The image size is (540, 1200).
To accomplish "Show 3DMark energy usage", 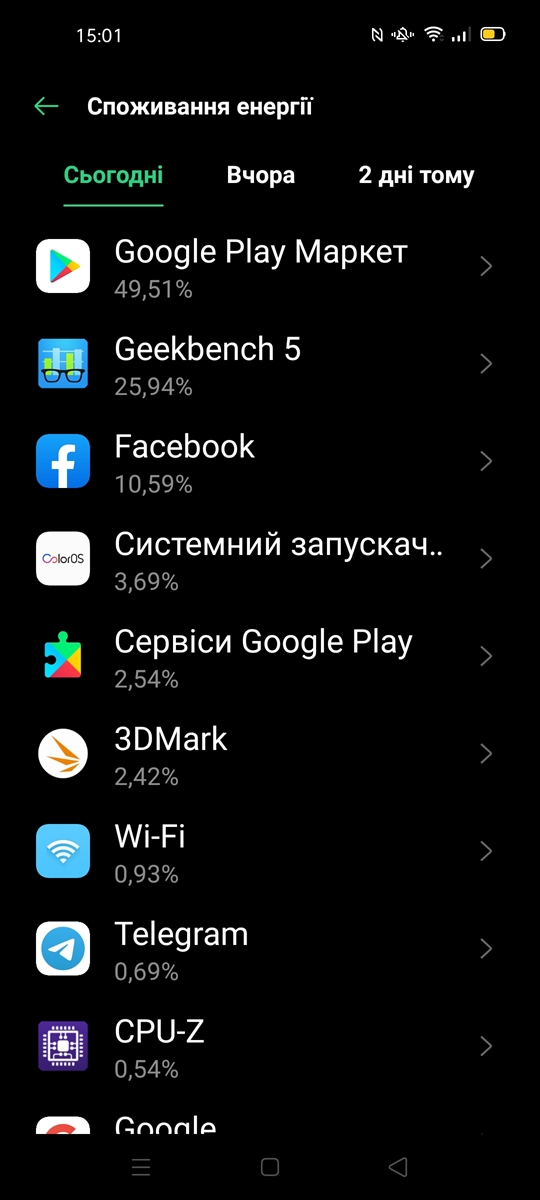I will pos(270,754).
